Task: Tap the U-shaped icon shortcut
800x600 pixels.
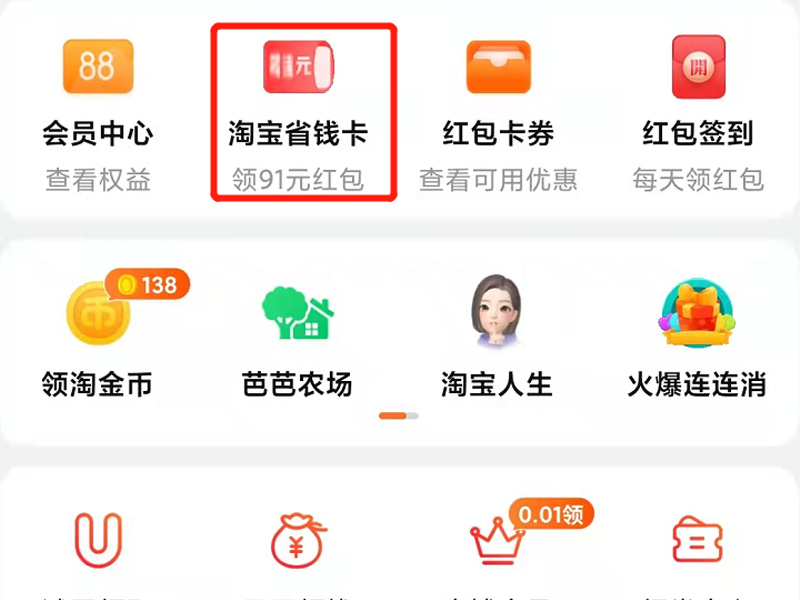Action: coord(98,540)
